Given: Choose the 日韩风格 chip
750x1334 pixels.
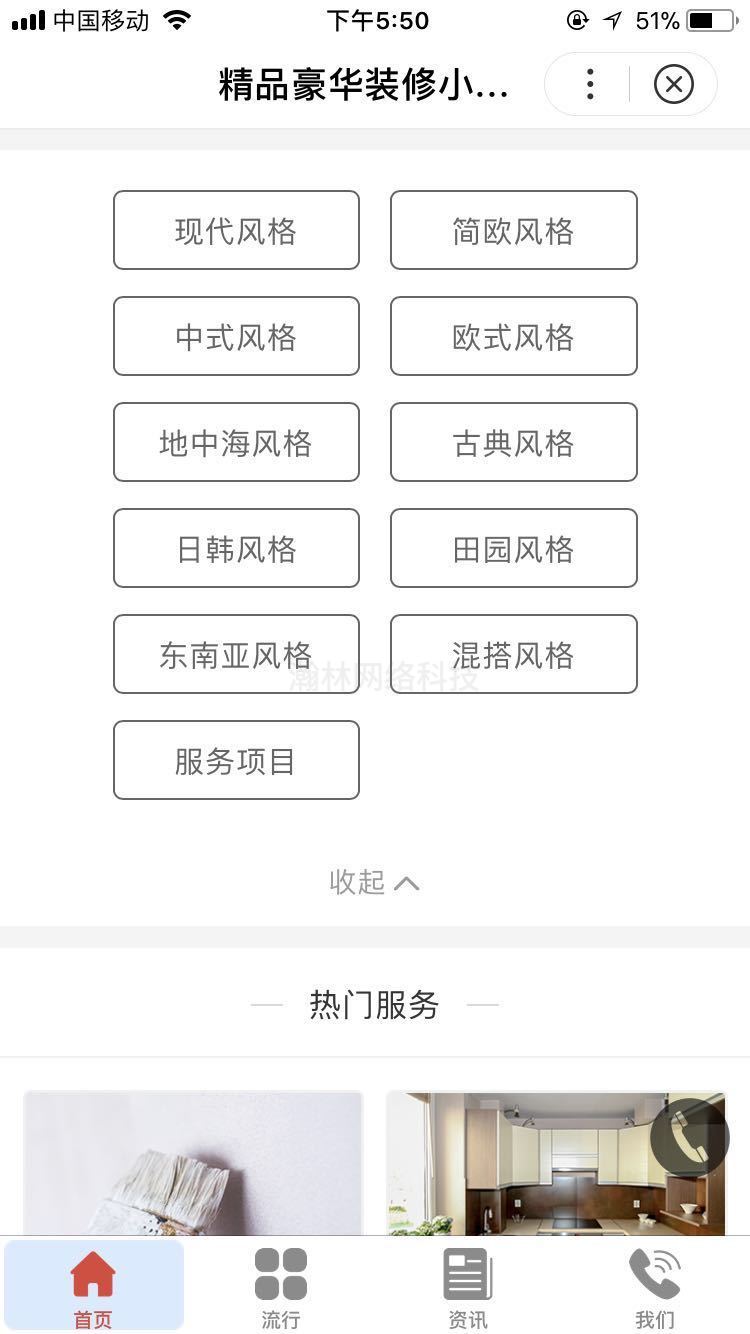Looking at the screenshot, I should pyautogui.click(x=236, y=549).
